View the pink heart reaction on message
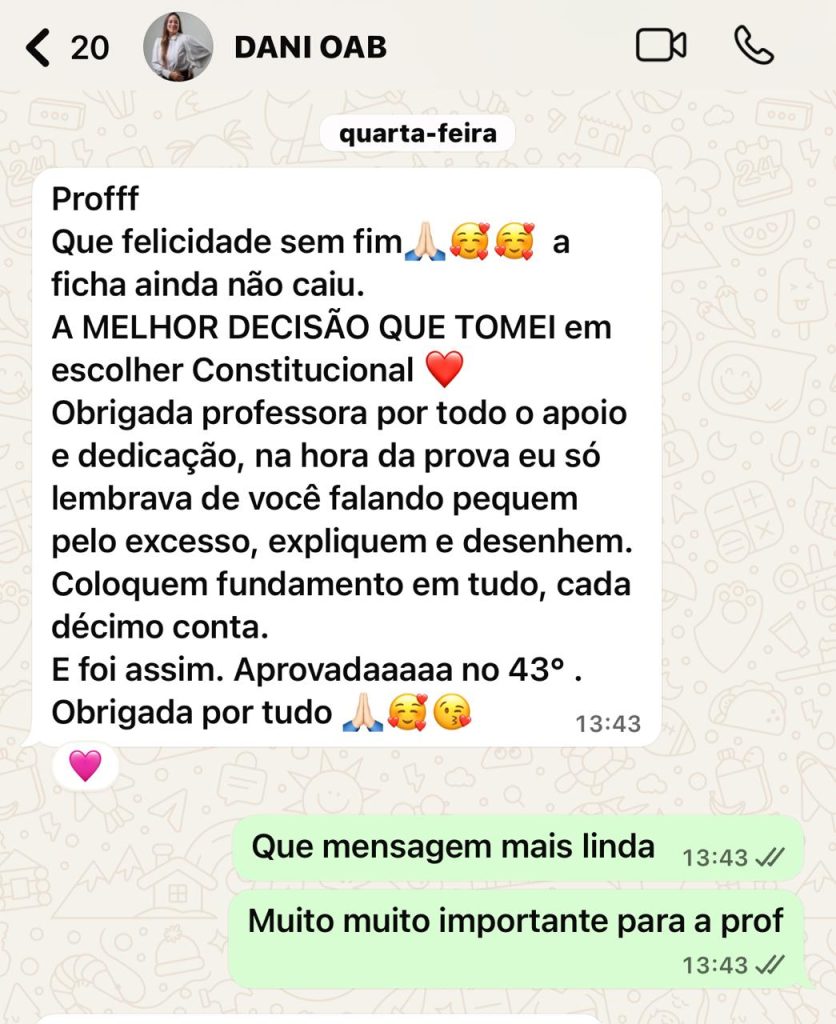Screen dimensions: 836x1024 pos(85,766)
